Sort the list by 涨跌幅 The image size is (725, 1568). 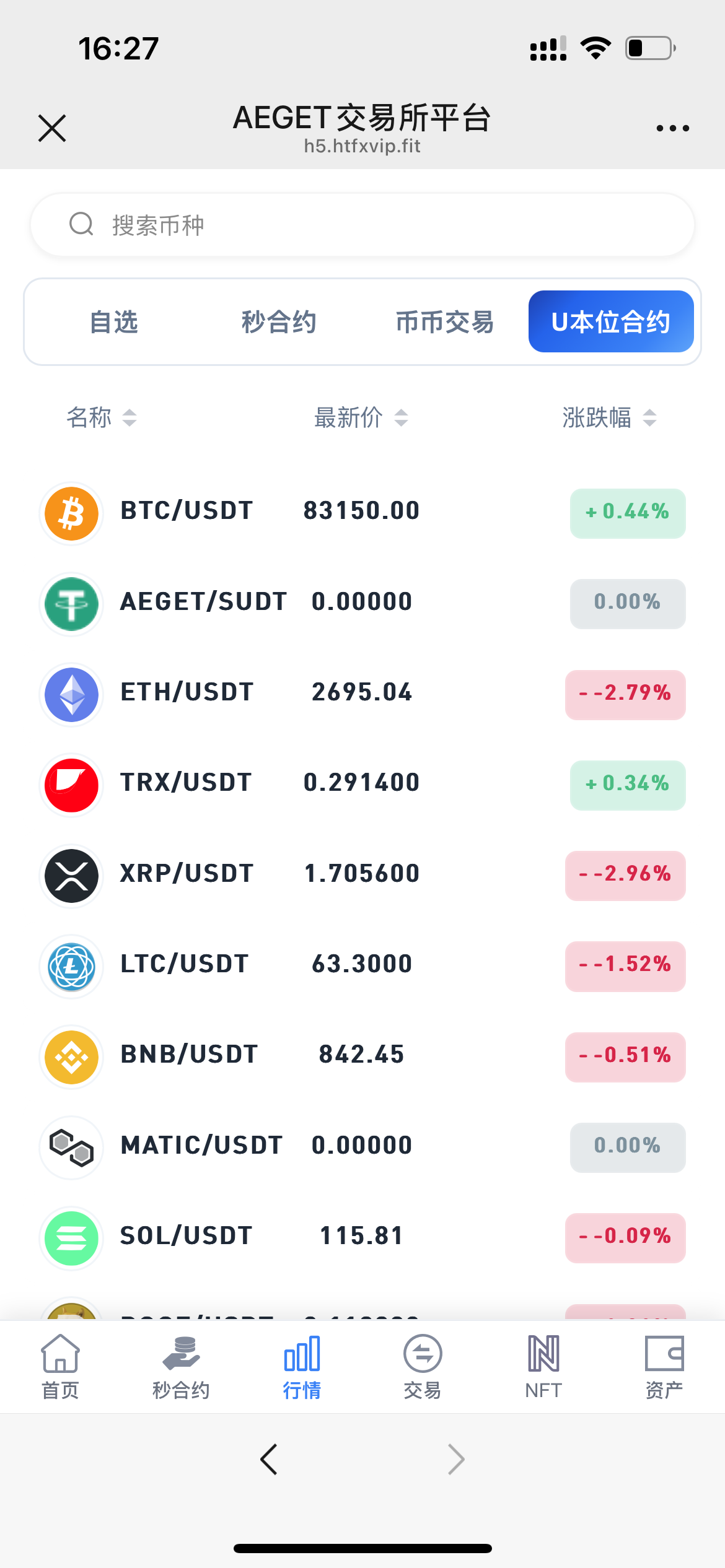point(609,417)
